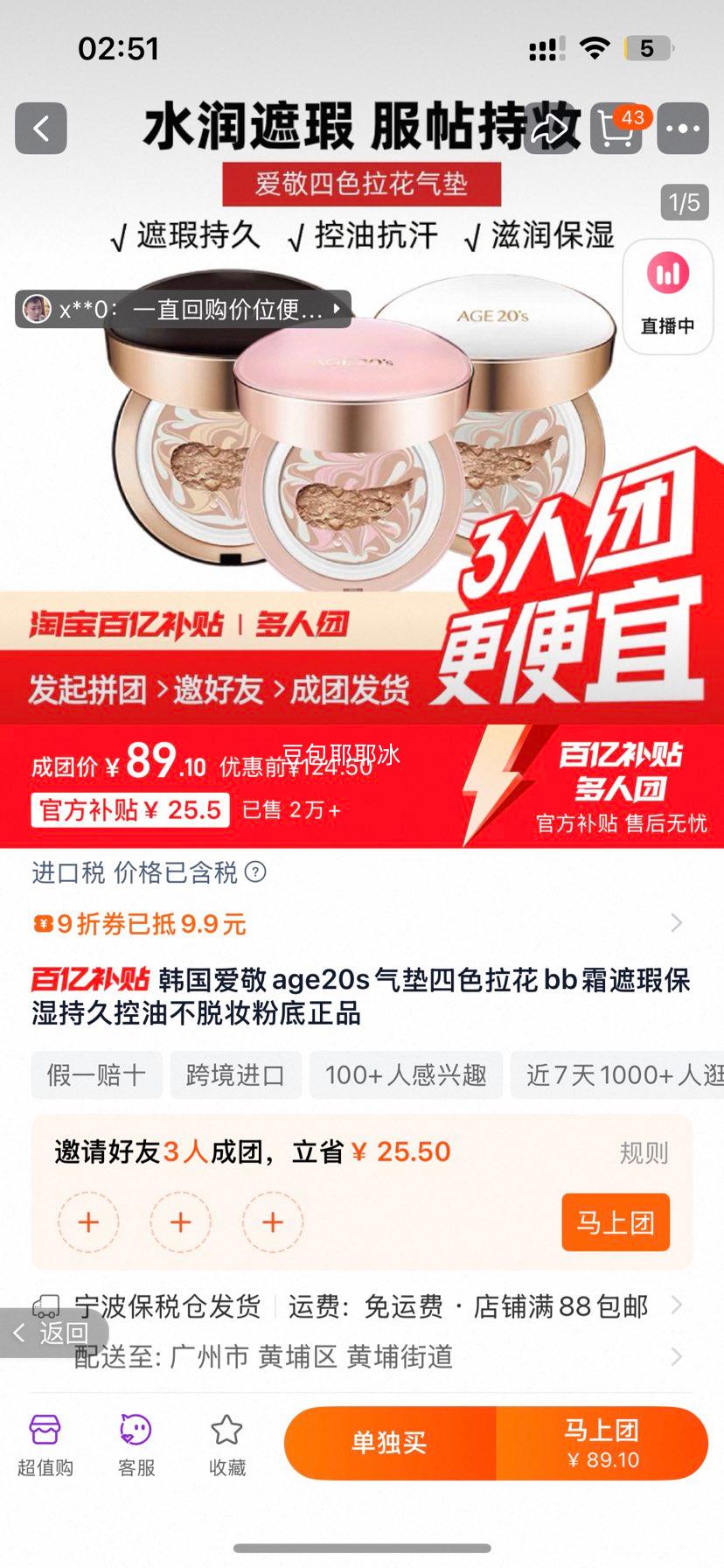
Task: Tap the orange 马上团 button in invite card
Action: (615, 1222)
